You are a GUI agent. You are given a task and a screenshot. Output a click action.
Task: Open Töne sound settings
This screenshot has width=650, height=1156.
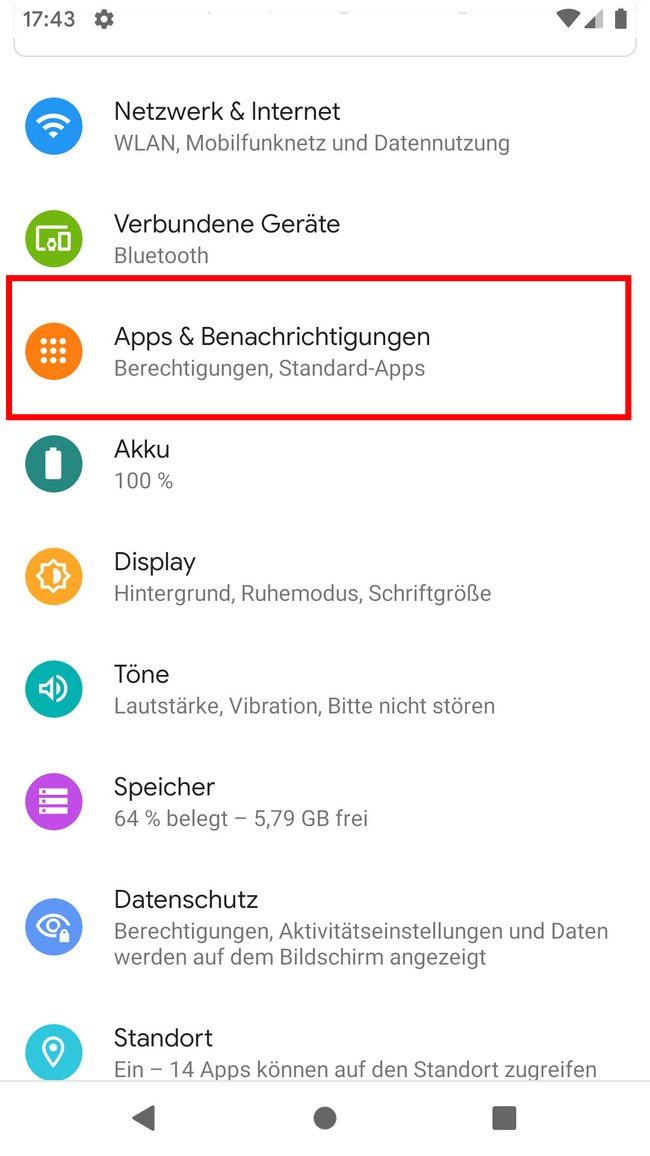coord(325,689)
